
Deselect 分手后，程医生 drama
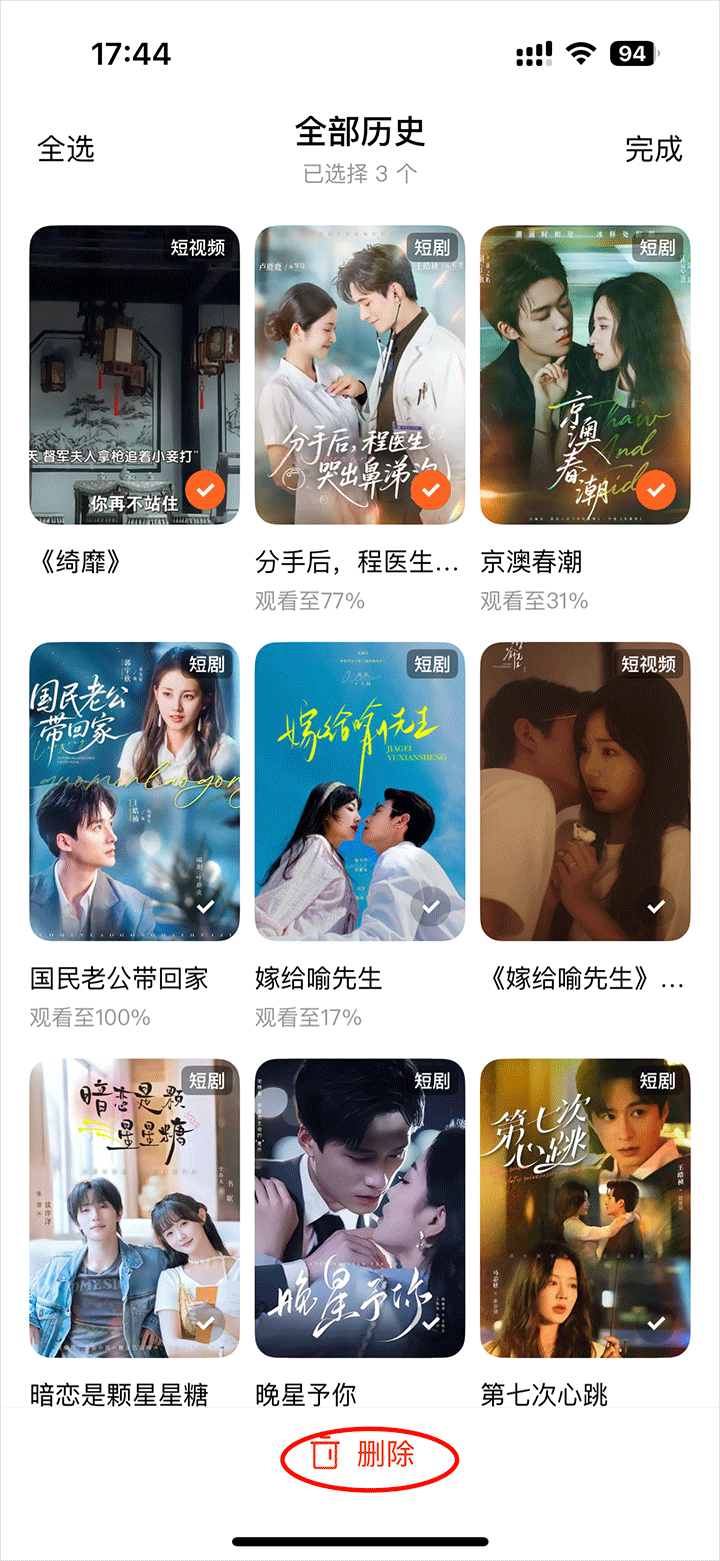(x=431, y=490)
